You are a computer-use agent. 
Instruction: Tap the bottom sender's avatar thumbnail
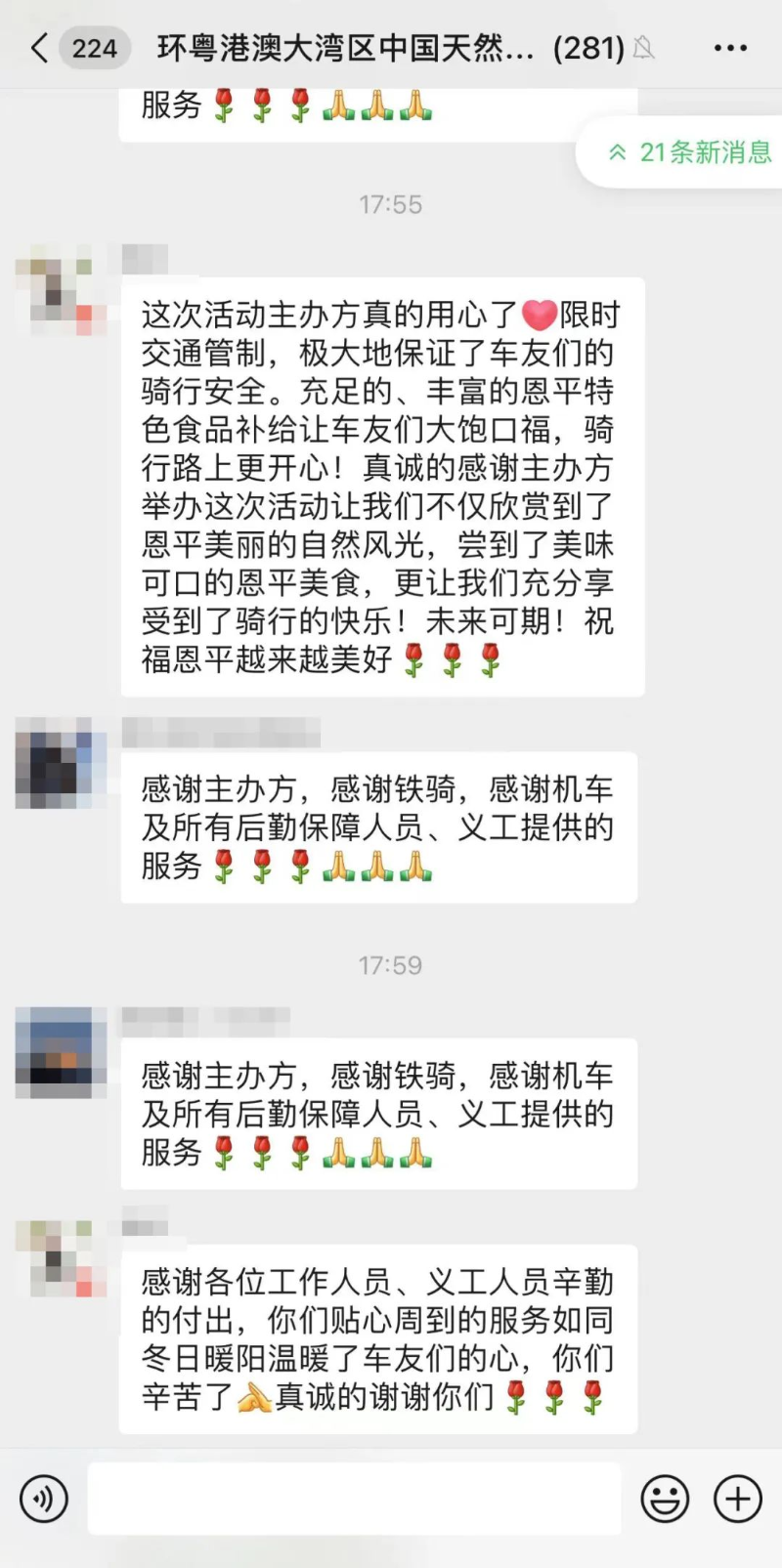point(60,1260)
